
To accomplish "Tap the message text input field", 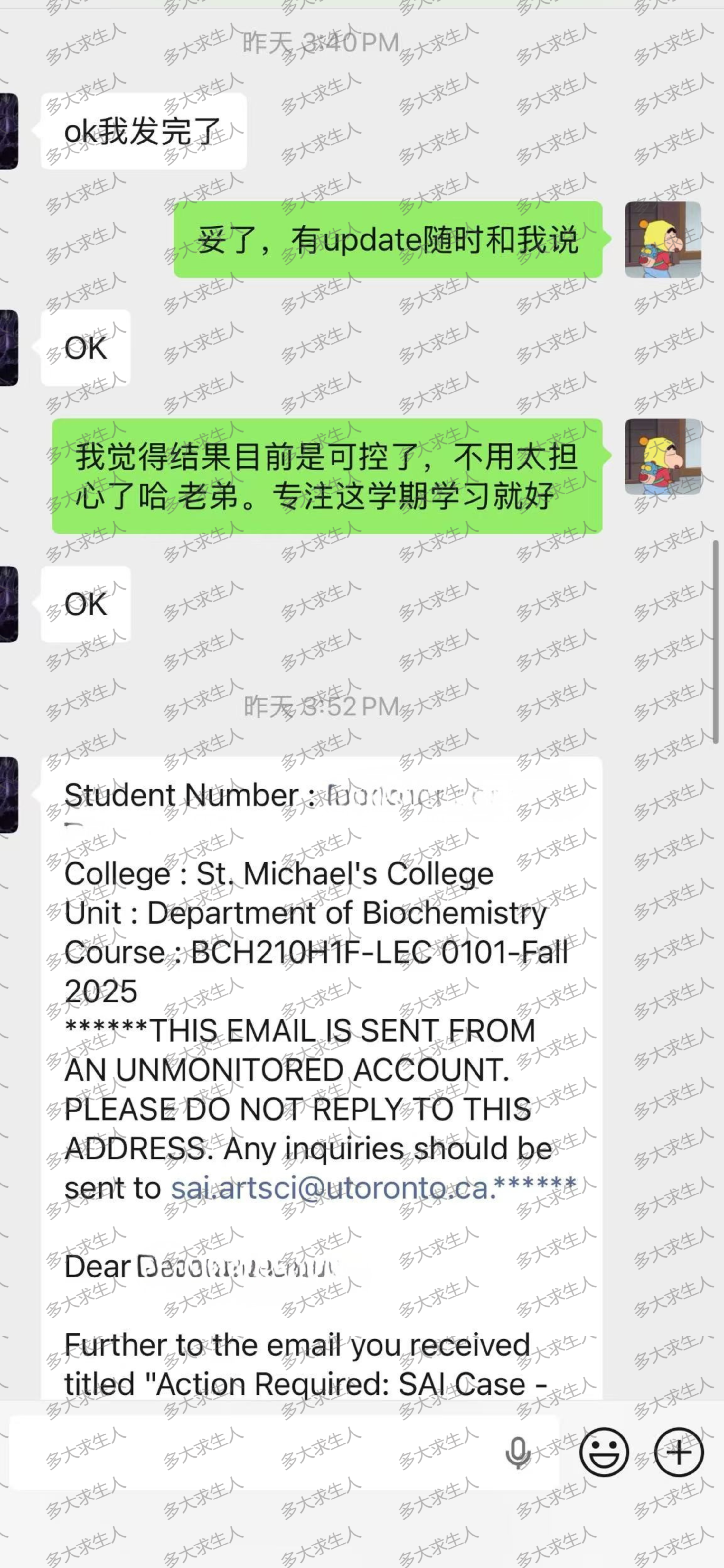I will pyautogui.click(x=256, y=1453).
